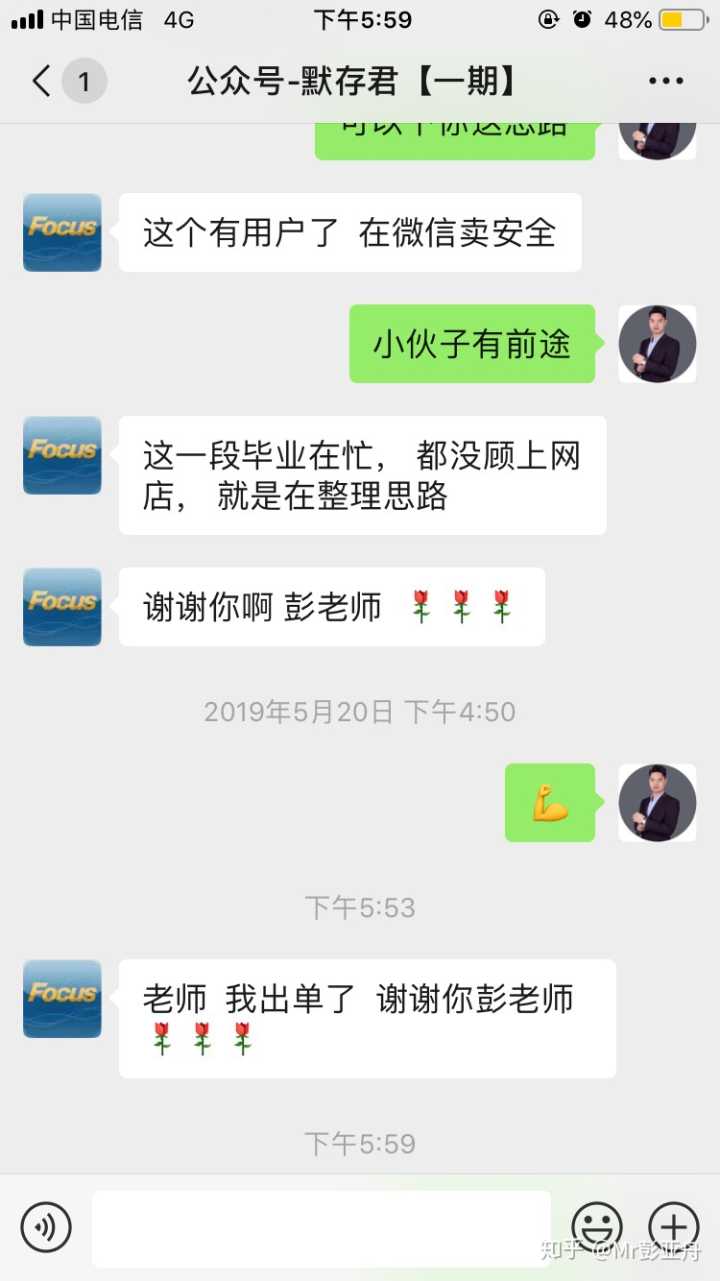Viewport: 720px width, 1281px height.
Task: Open the emoji sticker panel
Action: pos(597,1227)
